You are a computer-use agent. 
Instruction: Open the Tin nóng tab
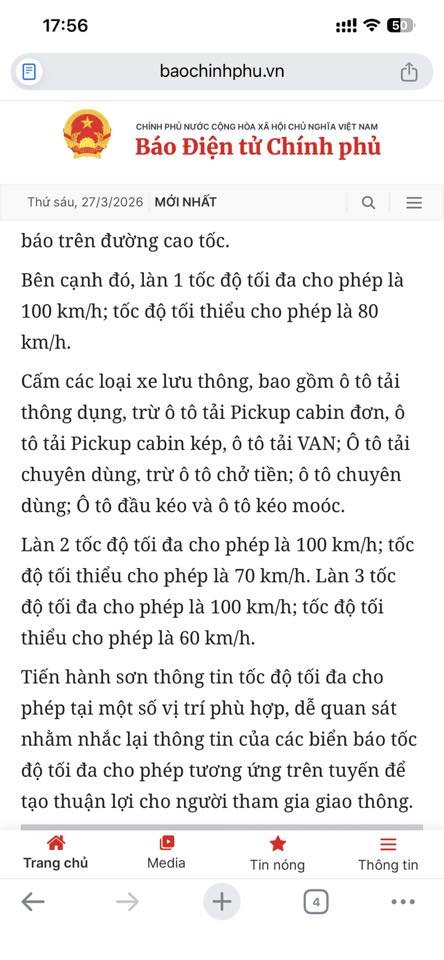pyautogui.click(x=277, y=853)
